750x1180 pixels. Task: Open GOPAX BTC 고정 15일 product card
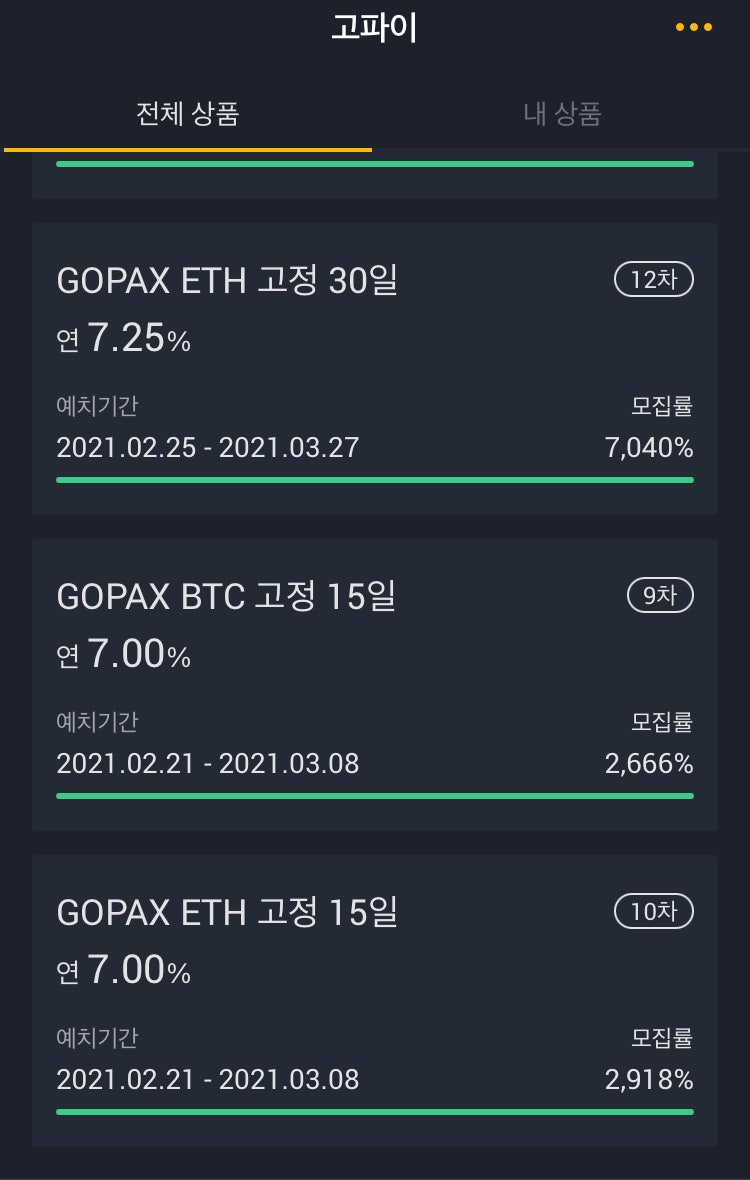click(374, 684)
